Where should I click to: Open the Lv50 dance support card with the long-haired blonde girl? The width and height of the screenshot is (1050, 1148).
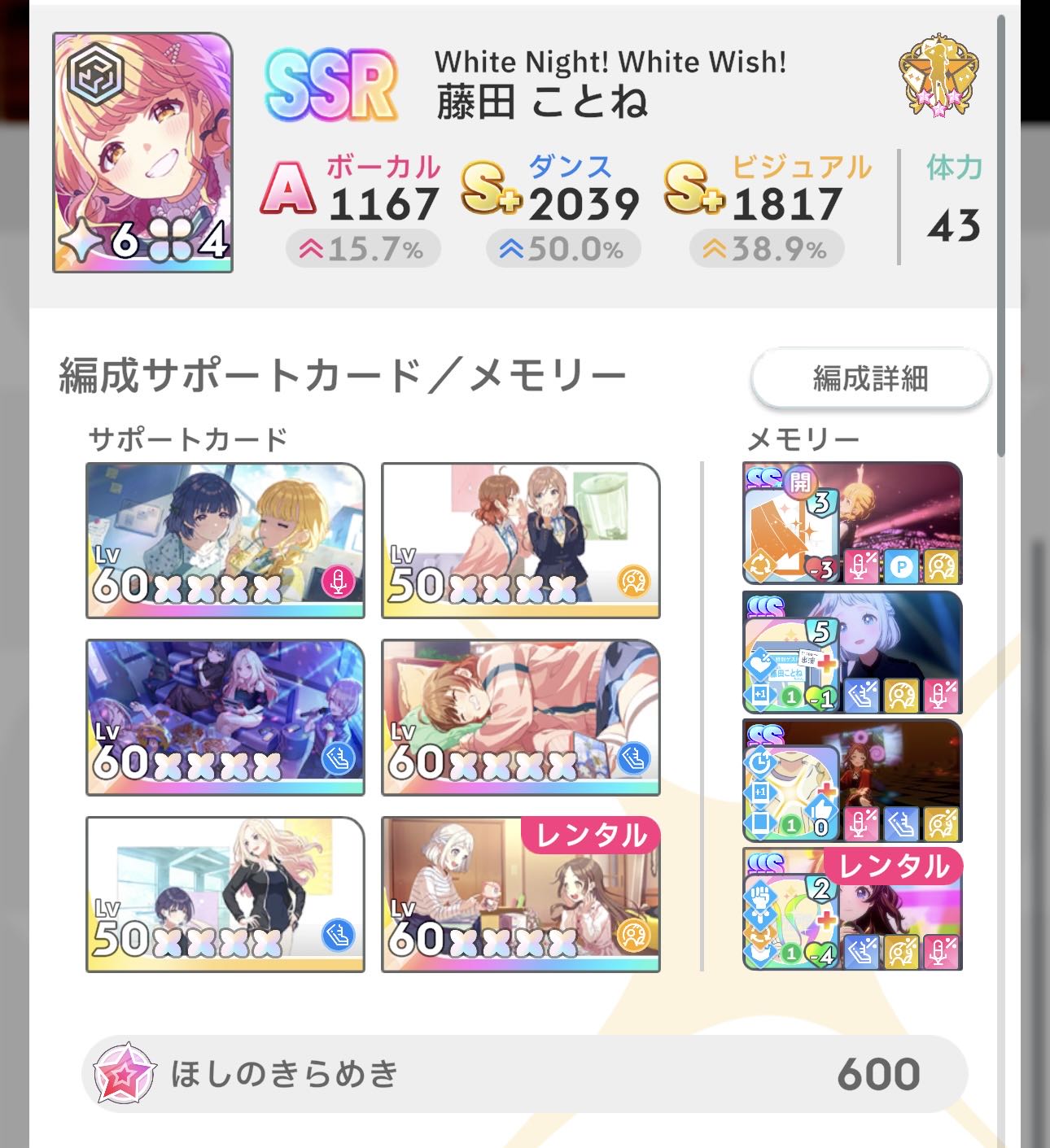coord(225,893)
